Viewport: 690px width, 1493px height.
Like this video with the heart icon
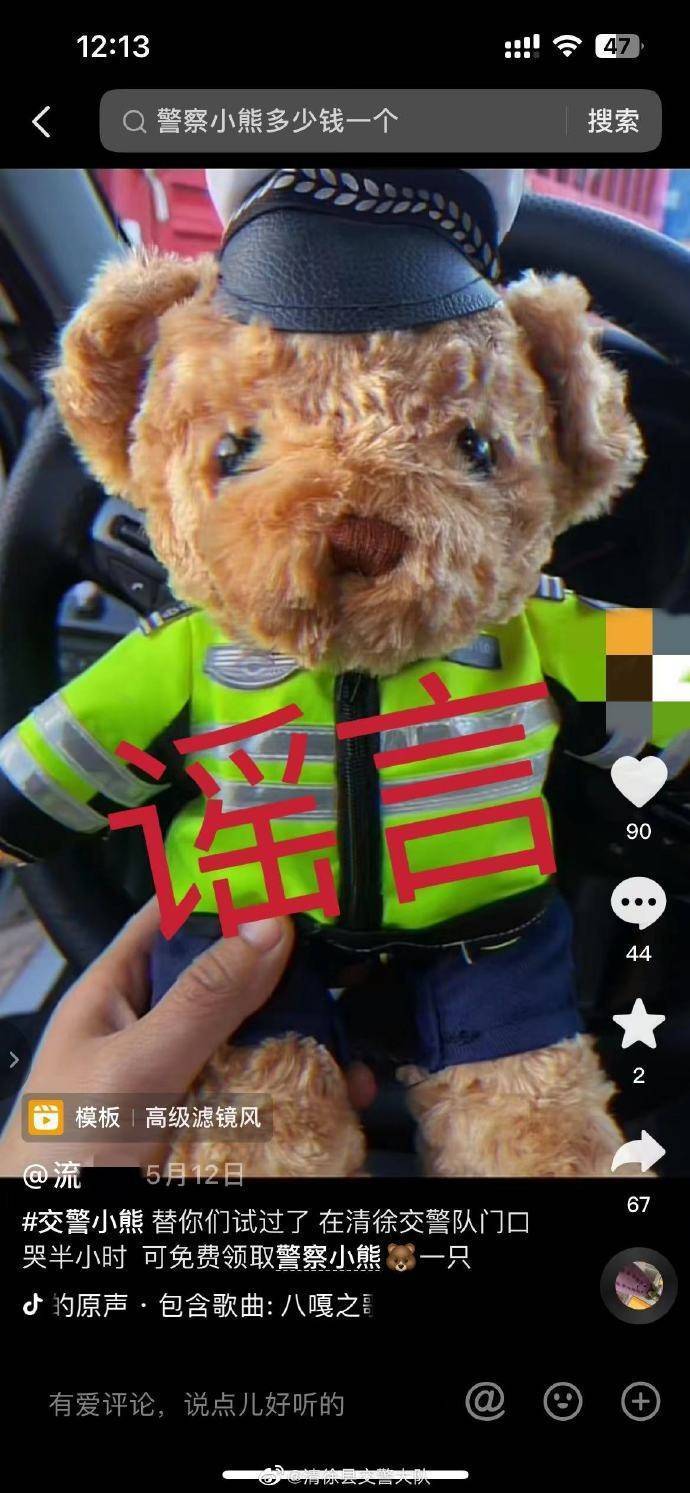[638, 782]
